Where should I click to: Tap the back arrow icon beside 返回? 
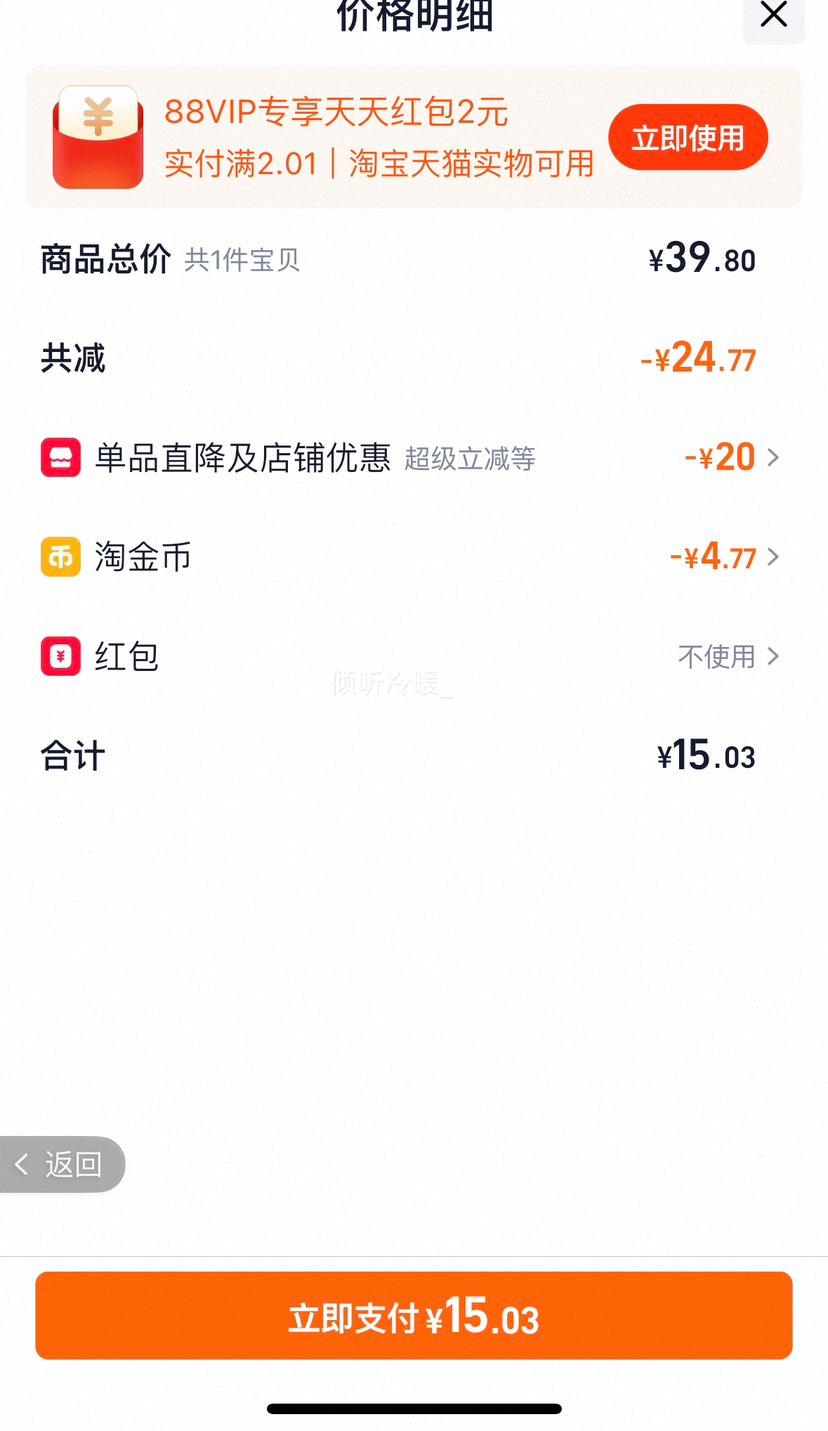(x=22, y=1164)
